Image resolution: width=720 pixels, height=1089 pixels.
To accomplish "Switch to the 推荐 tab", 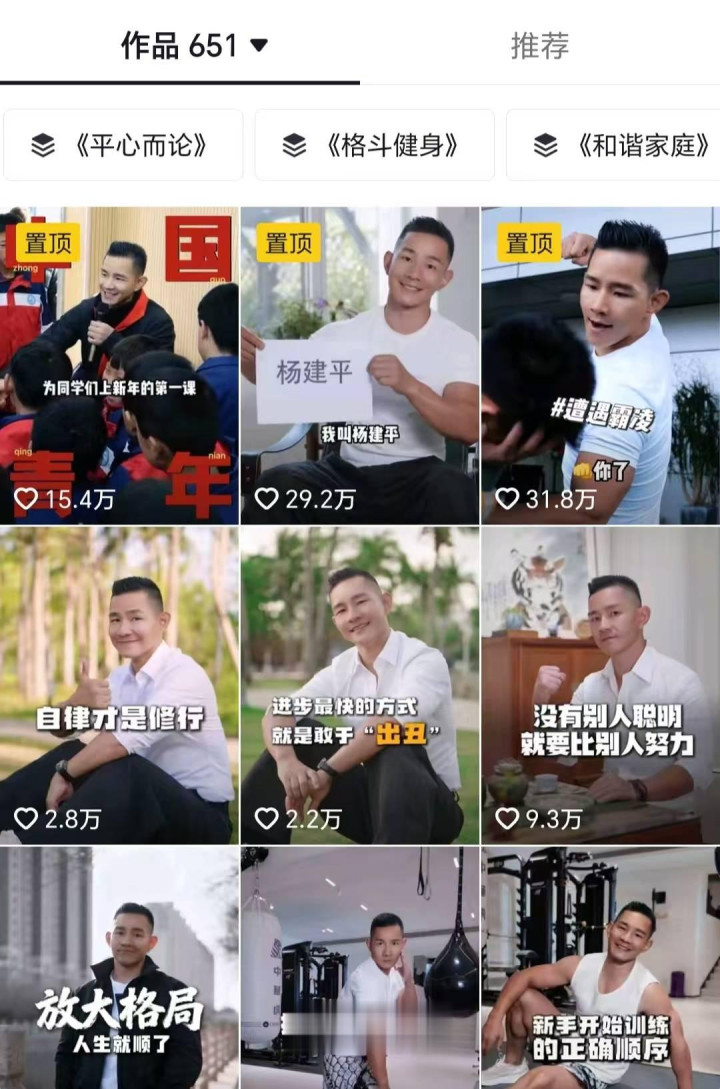I will coord(539,45).
